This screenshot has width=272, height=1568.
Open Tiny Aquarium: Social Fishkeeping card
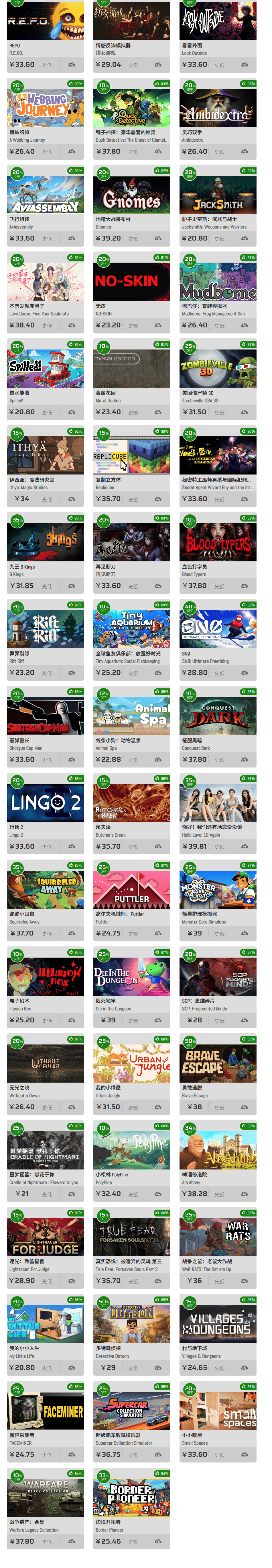(x=132, y=630)
